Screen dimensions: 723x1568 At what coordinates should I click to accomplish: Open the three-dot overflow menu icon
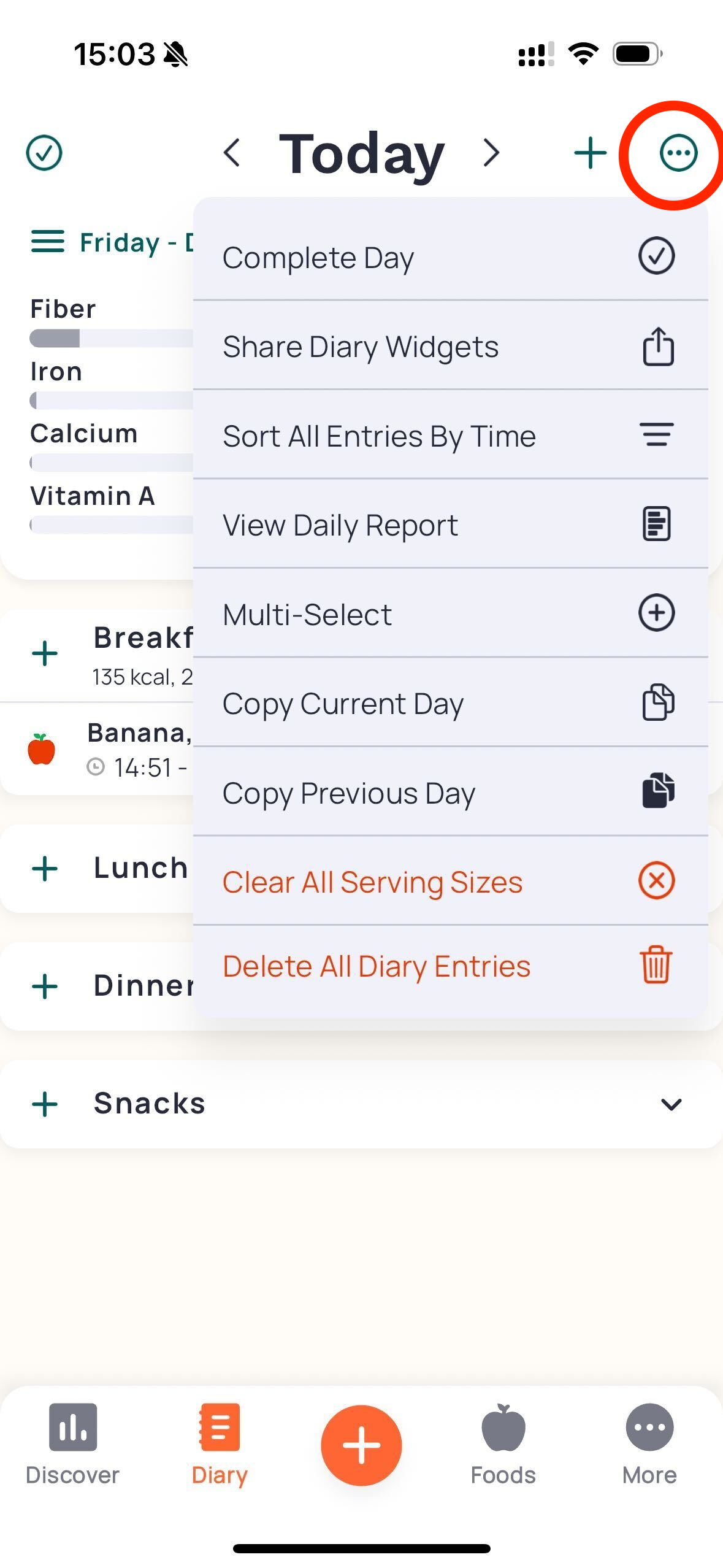(x=676, y=153)
